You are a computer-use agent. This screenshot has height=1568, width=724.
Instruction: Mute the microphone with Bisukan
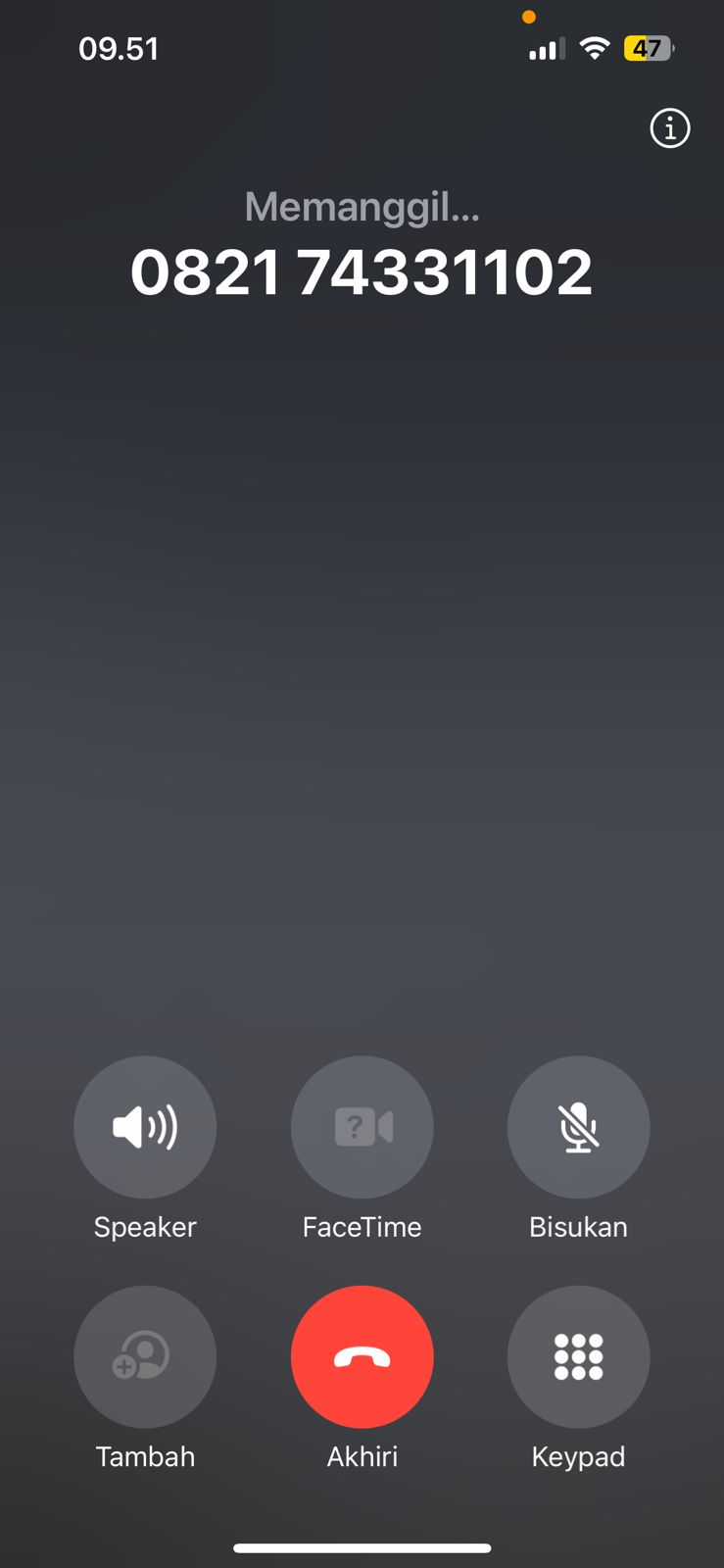578,1127
